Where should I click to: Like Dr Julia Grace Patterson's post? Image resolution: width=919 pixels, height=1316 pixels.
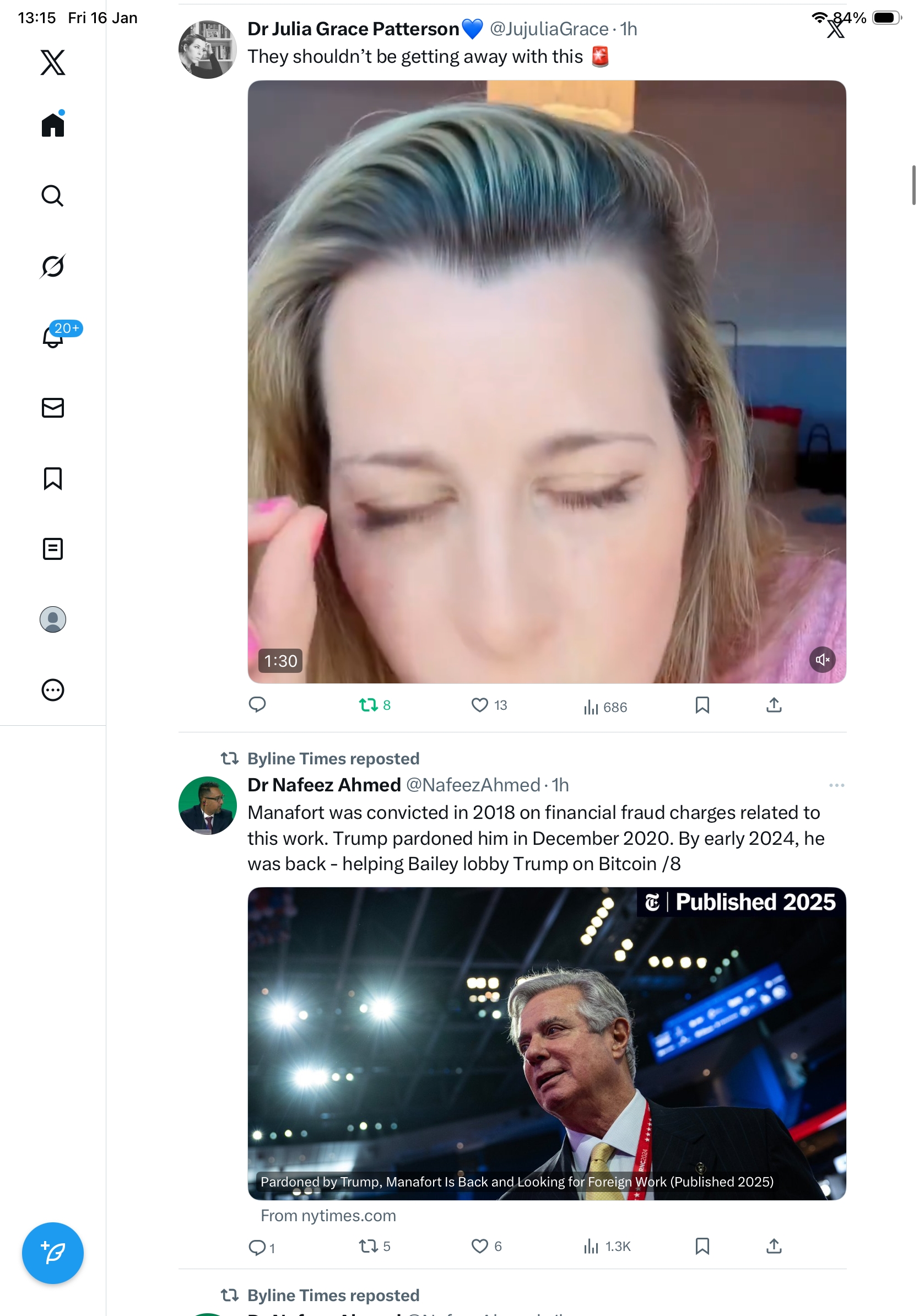point(479,704)
